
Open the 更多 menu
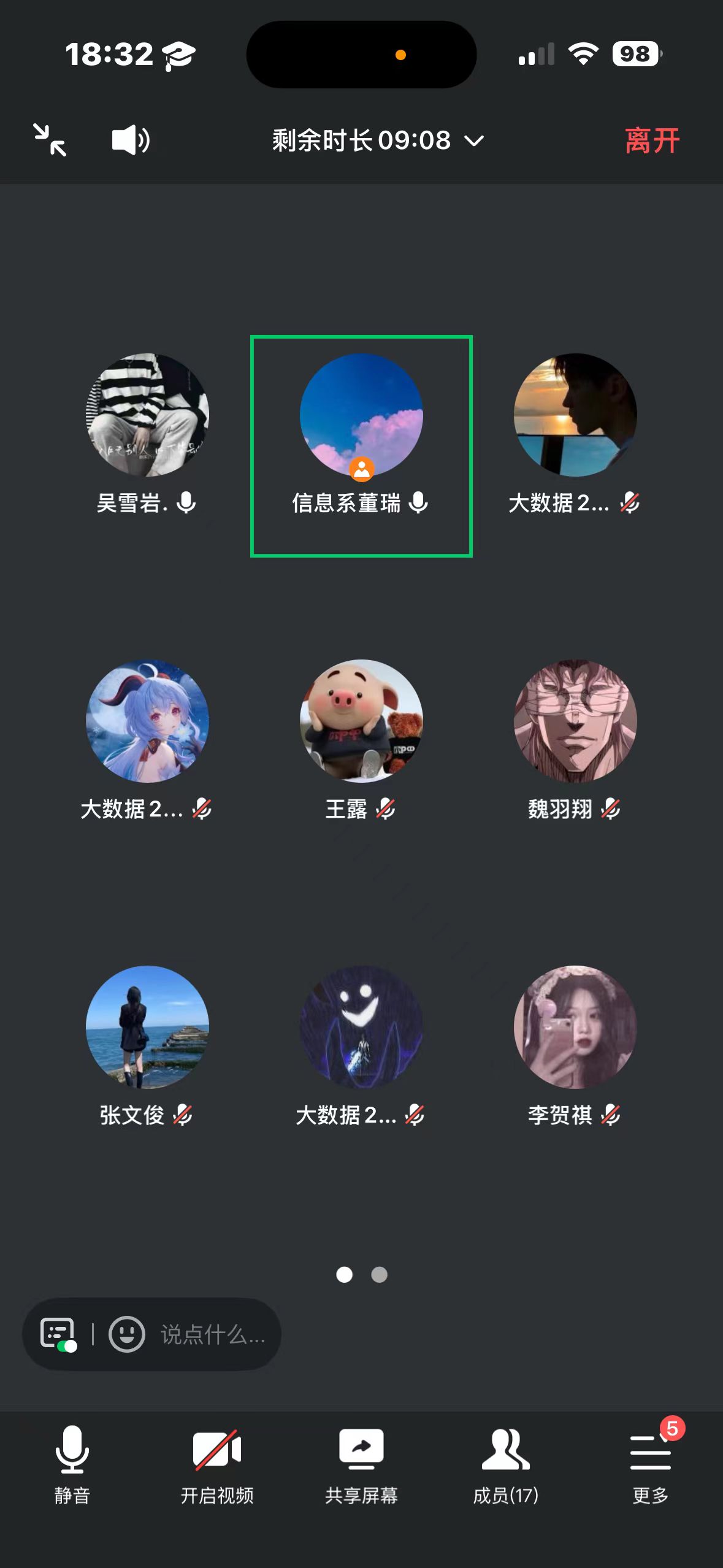click(650, 1465)
